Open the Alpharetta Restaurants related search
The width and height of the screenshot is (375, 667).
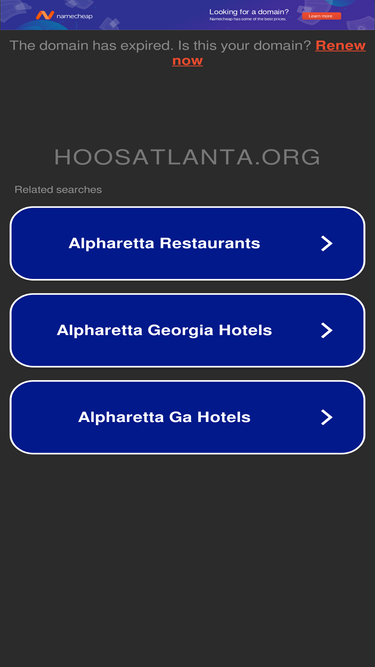pos(188,243)
